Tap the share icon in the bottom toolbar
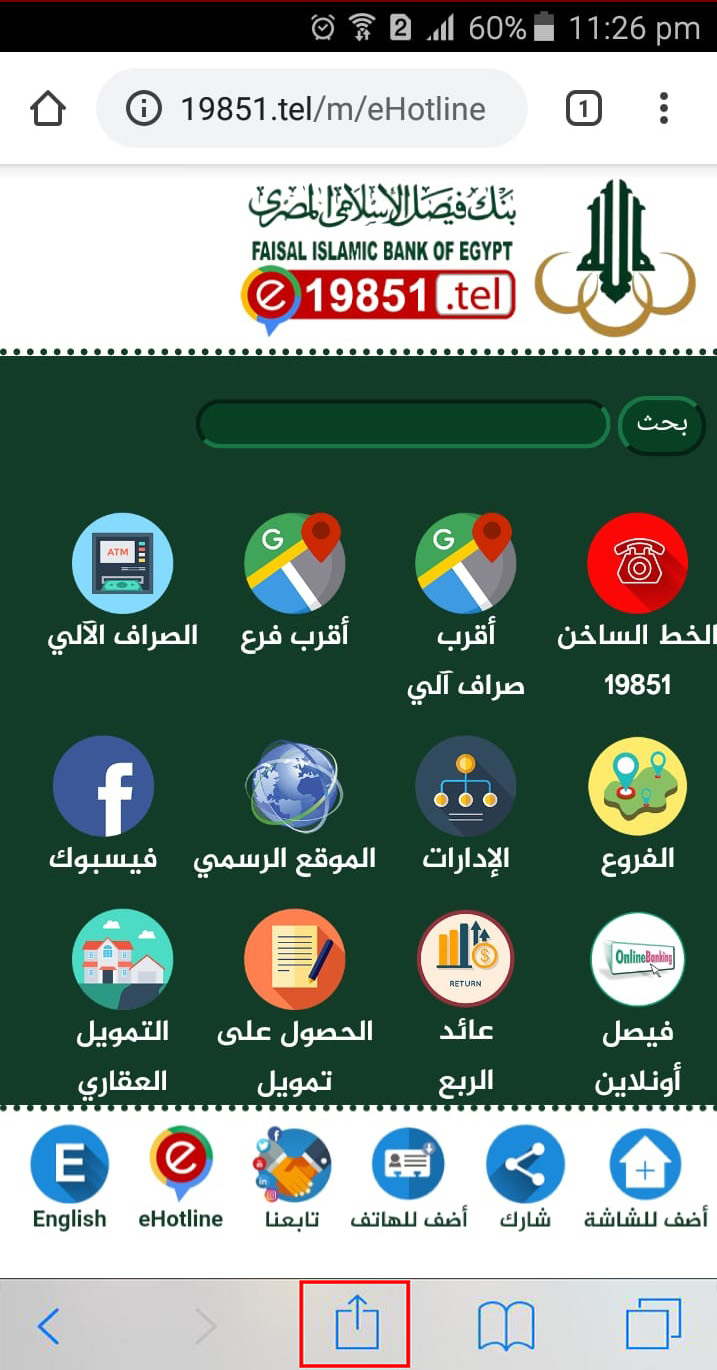 355,1325
